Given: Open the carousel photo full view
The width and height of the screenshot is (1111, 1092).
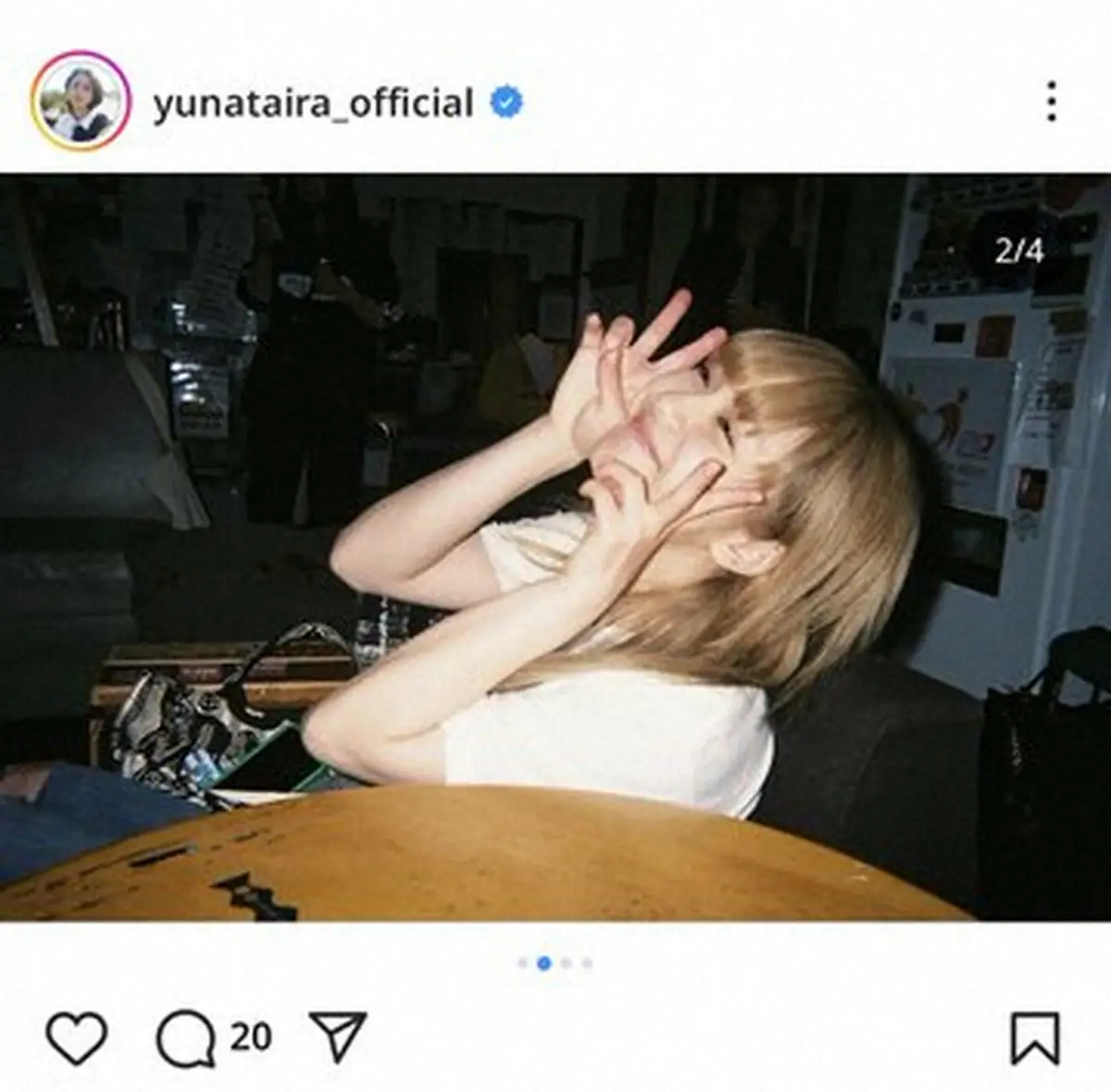Looking at the screenshot, I should pos(555,546).
